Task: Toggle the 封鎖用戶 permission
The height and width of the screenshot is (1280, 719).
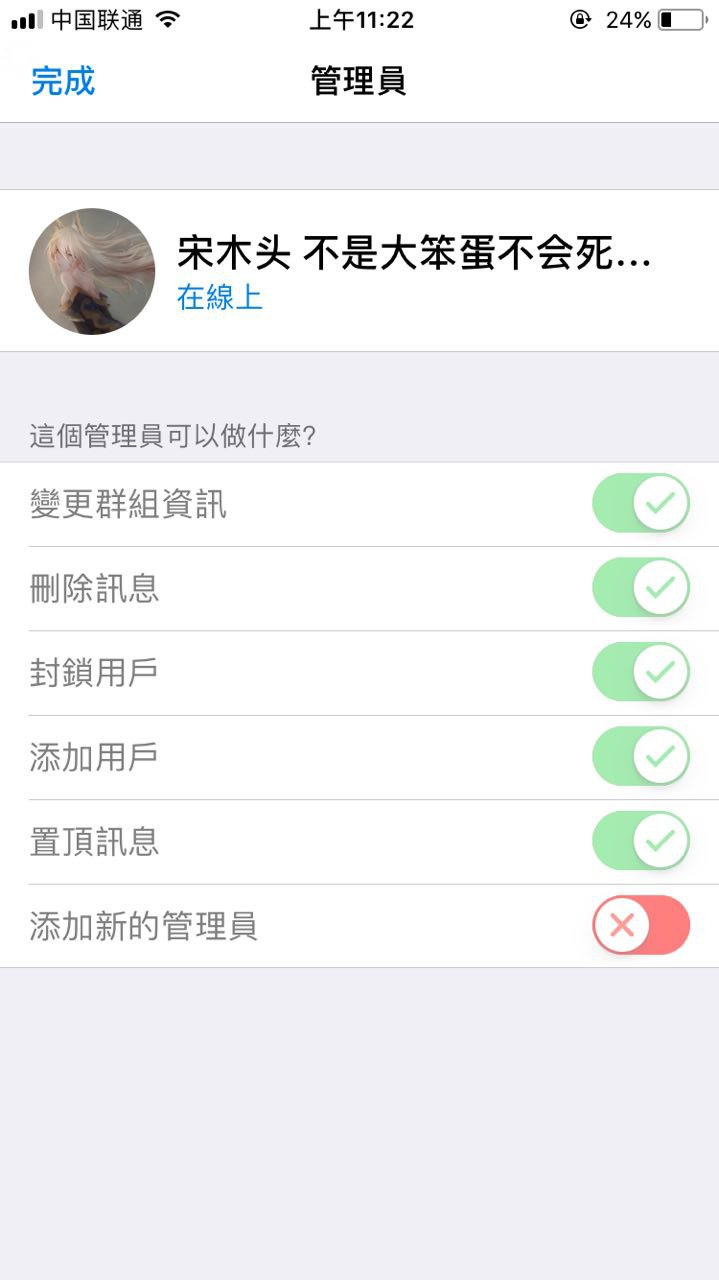Action: [x=640, y=672]
